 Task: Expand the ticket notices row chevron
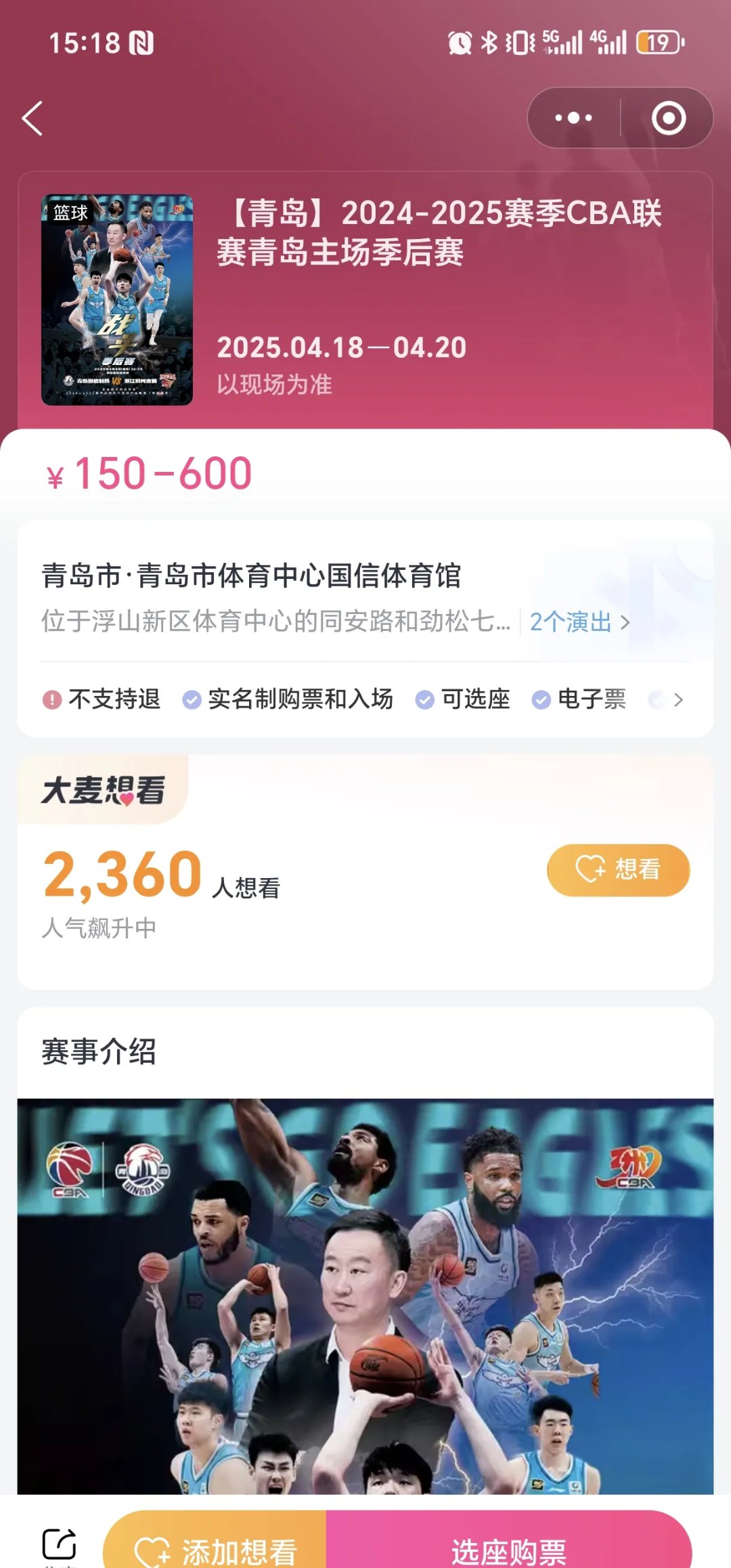[x=680, y=700]
